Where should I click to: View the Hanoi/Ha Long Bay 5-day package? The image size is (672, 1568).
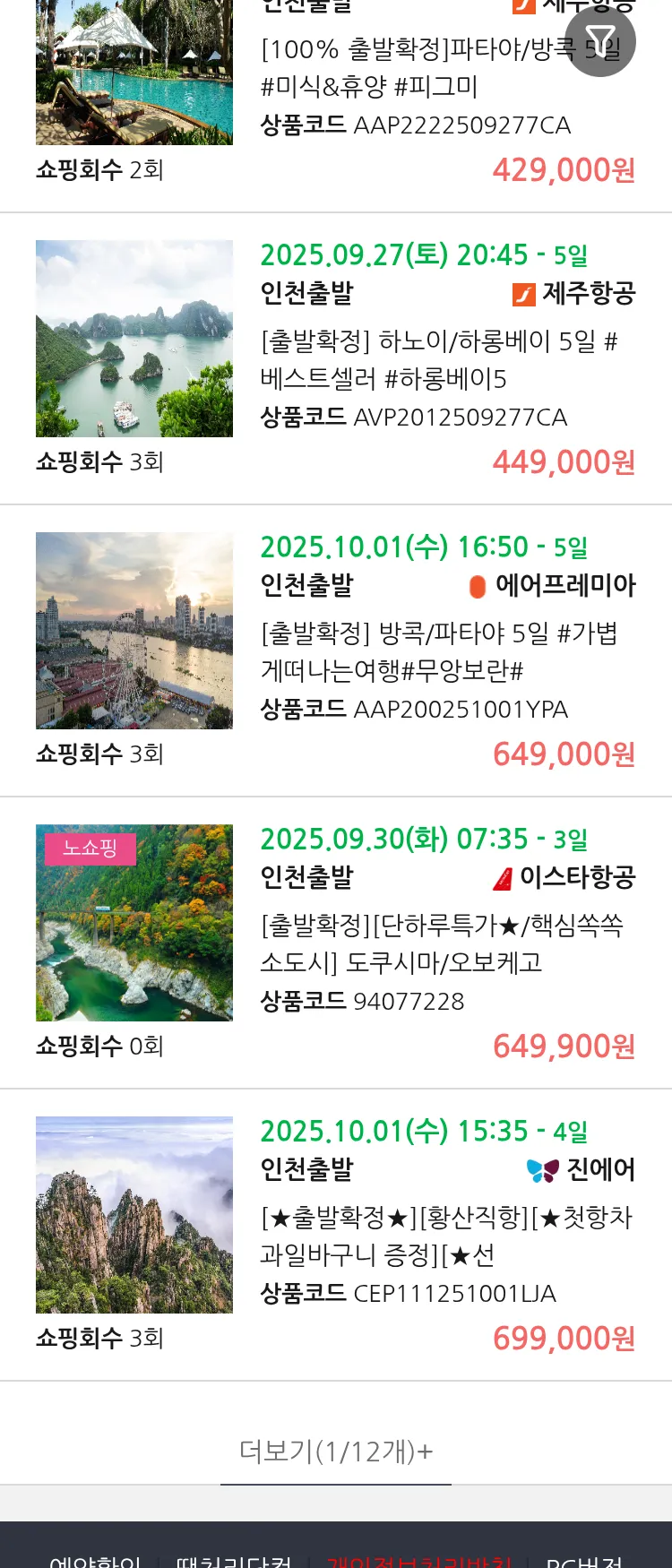[439, 360]
